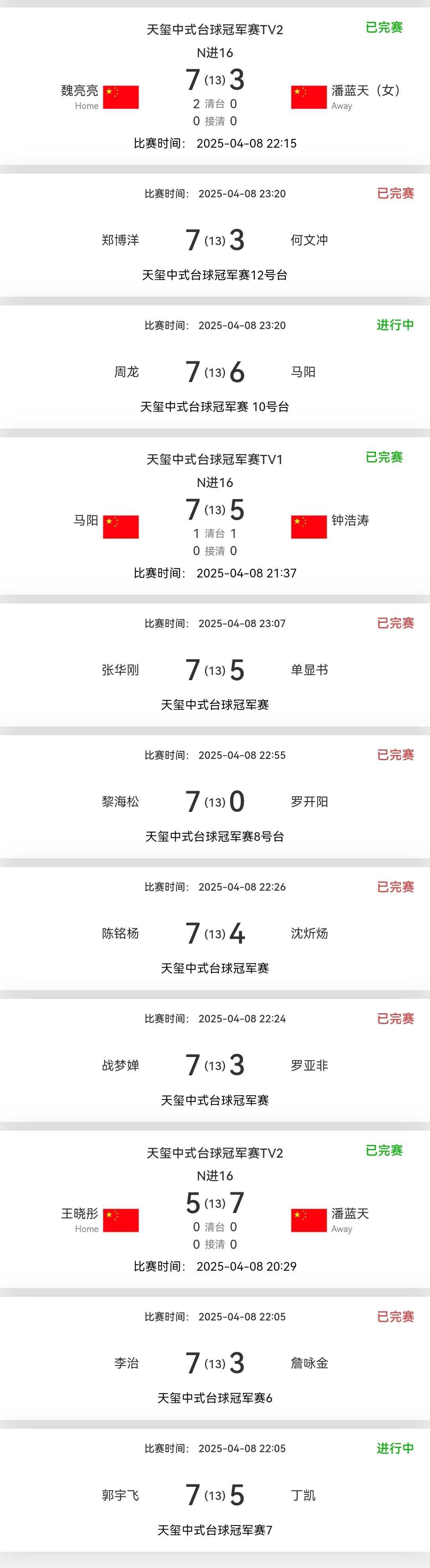Image resolution: width=430 pixels, height=1568 pixels.
Task: Open the match 陈铭杨 vs 沈炘炀
Action: click(214, 933)
